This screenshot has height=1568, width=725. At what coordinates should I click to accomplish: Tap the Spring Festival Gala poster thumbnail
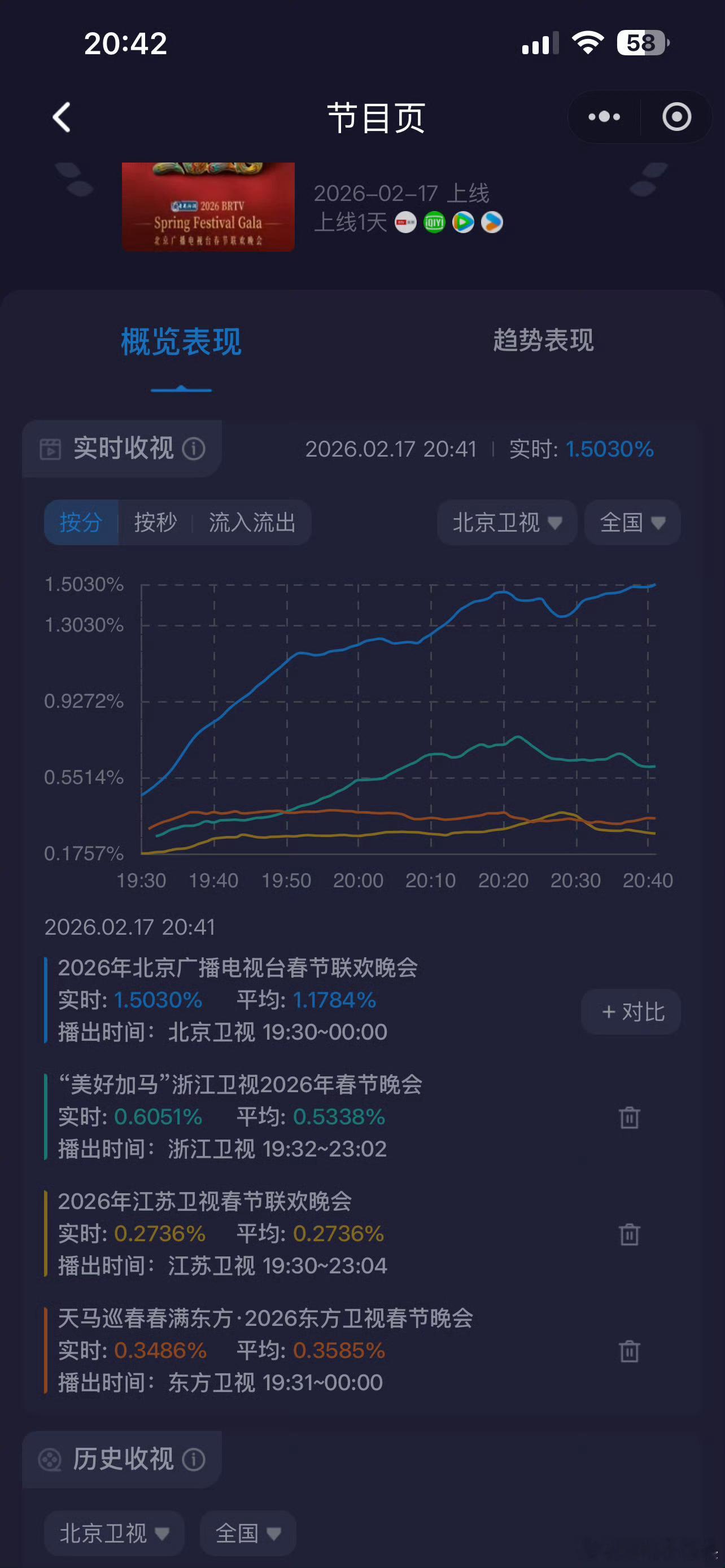coord(207,207)
